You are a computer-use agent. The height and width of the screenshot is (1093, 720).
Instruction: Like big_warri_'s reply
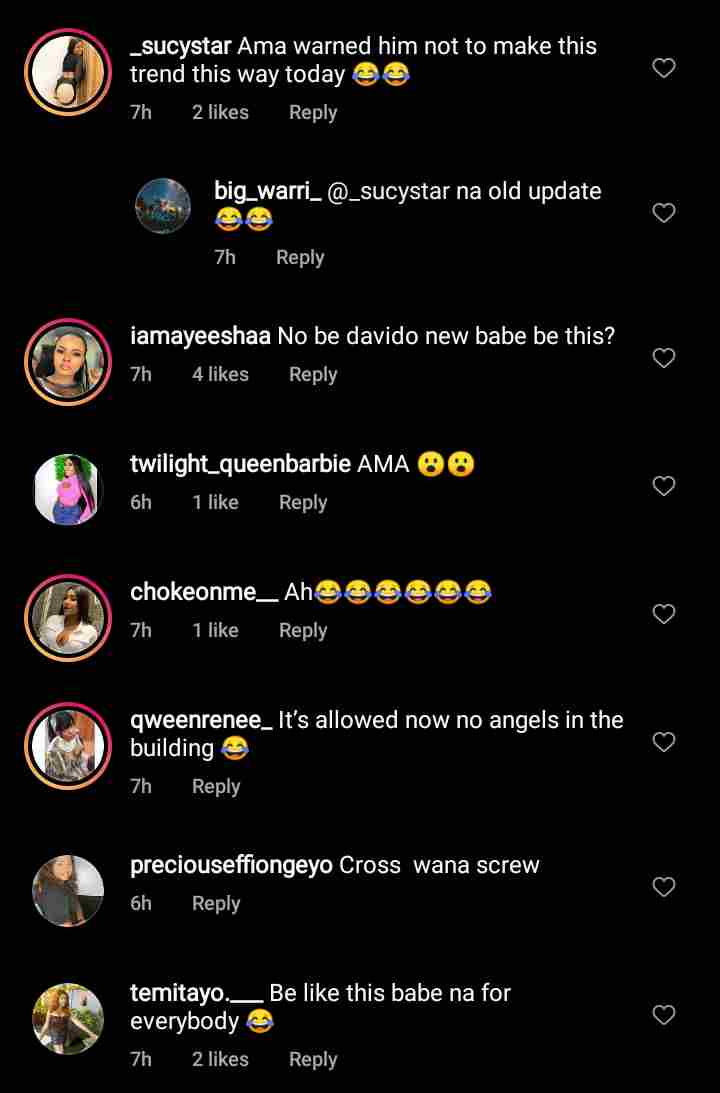[664, 213]
